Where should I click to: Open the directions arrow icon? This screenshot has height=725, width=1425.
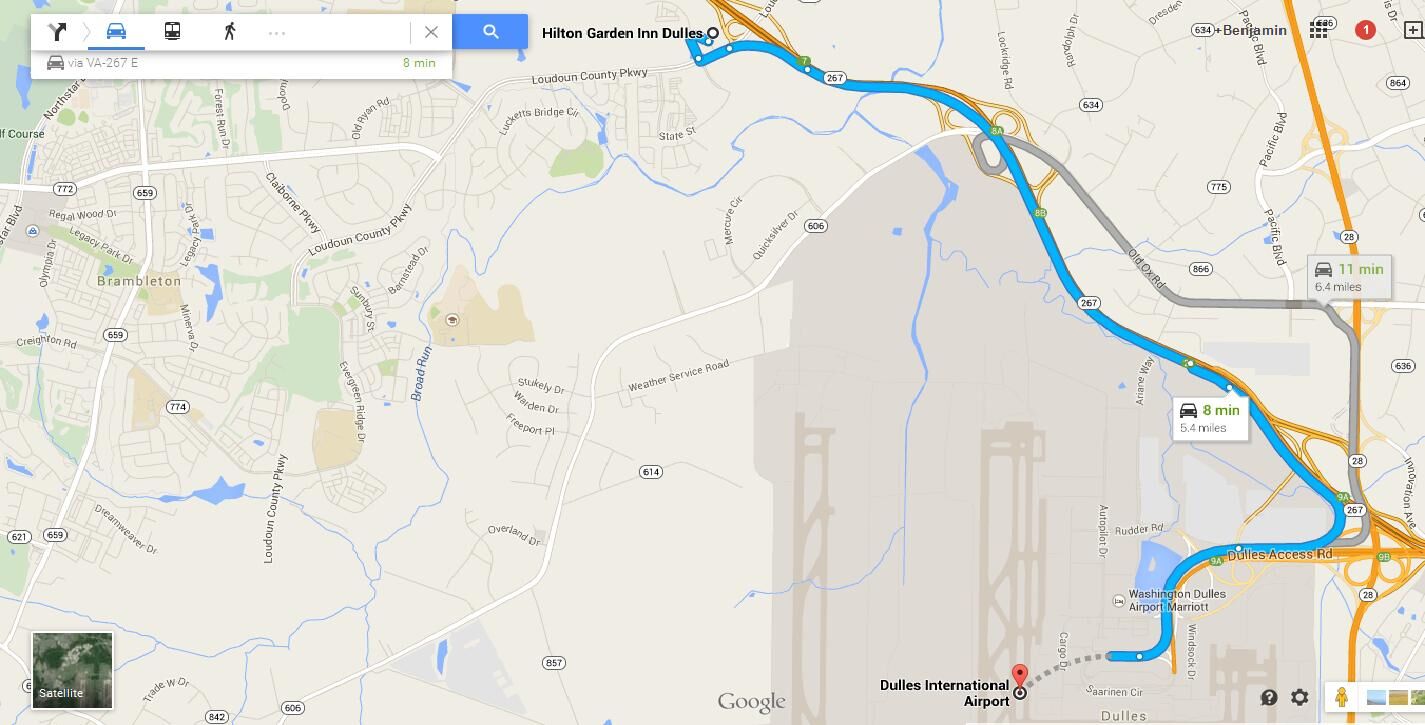tap(57, 32)
